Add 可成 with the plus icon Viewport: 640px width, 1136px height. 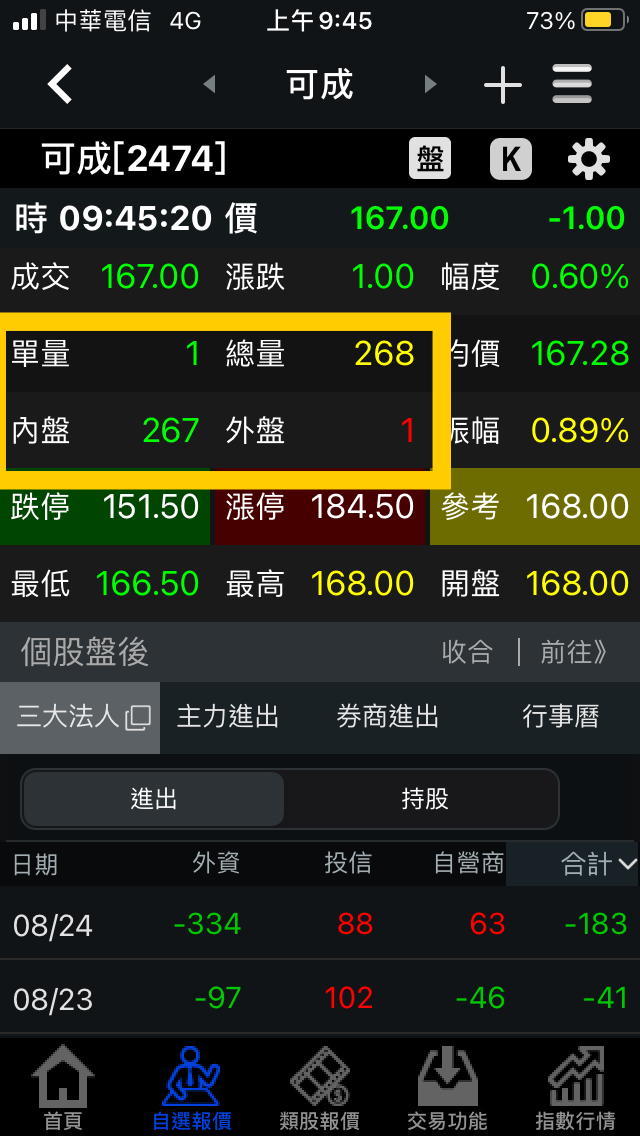point(502,85)
